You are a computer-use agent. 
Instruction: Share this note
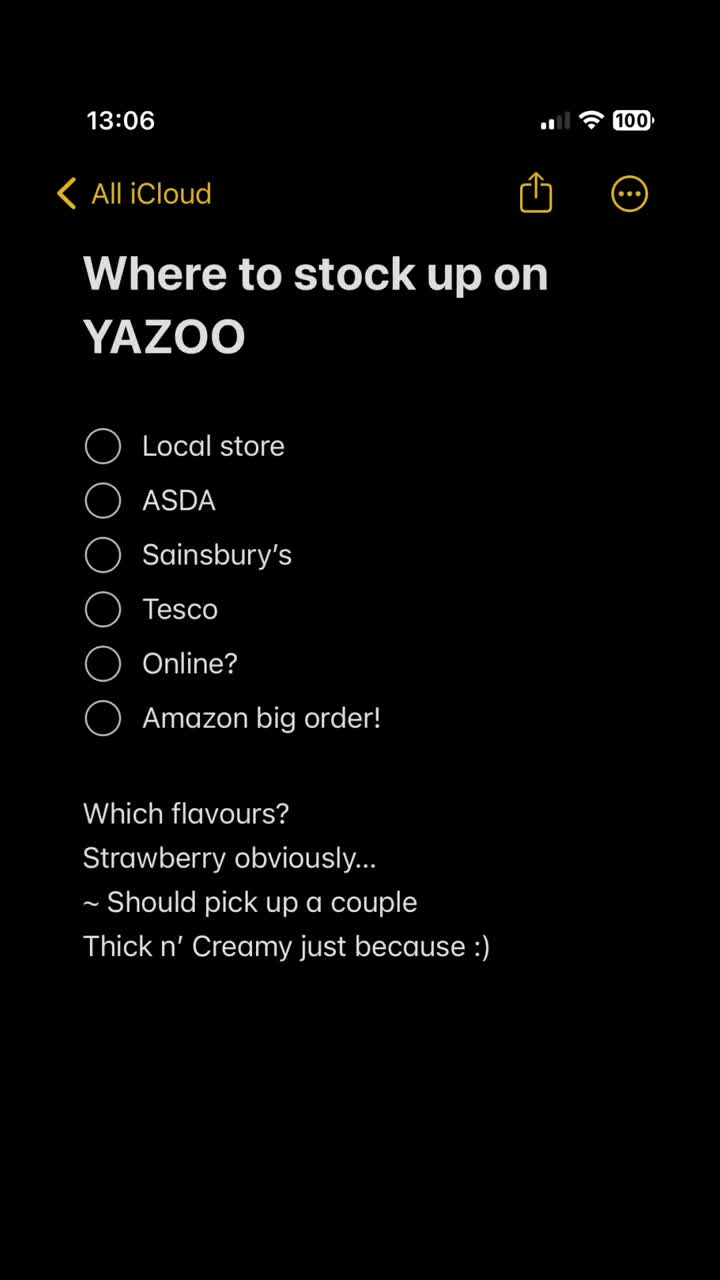point(536,192)
